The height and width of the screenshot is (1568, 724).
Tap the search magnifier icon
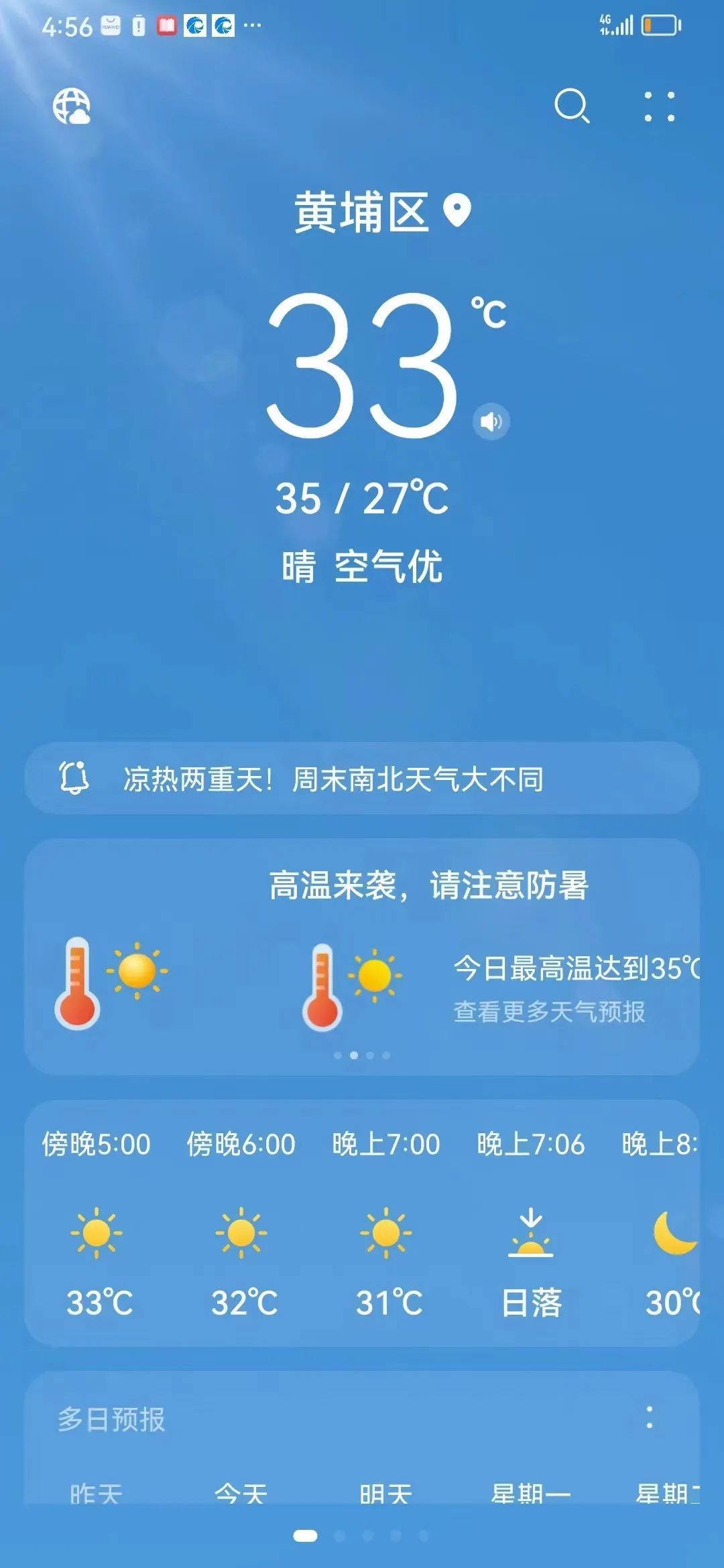571,106
